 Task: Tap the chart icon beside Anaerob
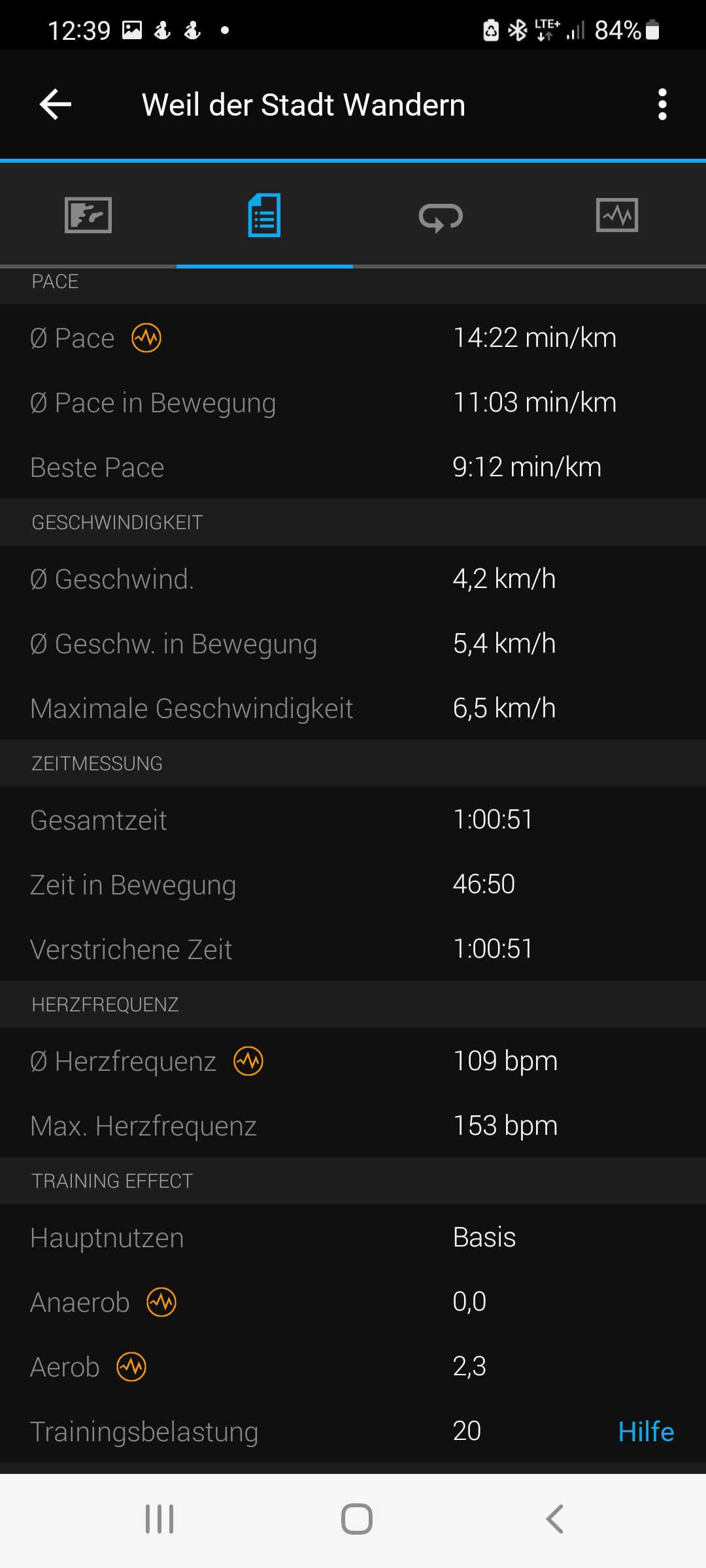click(161, 1302)
